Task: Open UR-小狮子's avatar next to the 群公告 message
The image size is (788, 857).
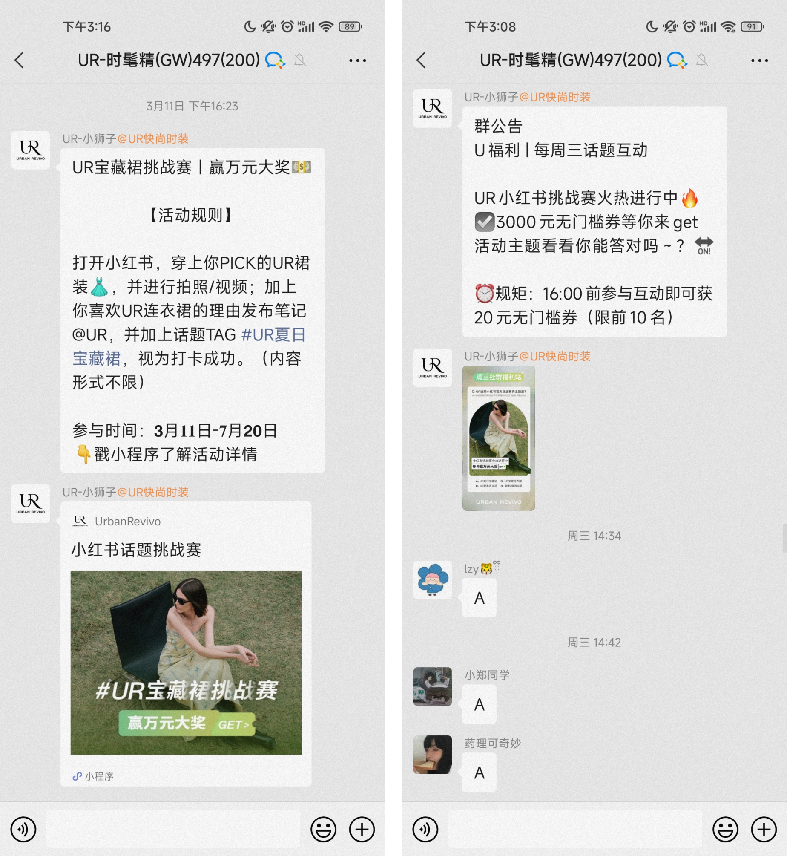Action: [432, 108]
